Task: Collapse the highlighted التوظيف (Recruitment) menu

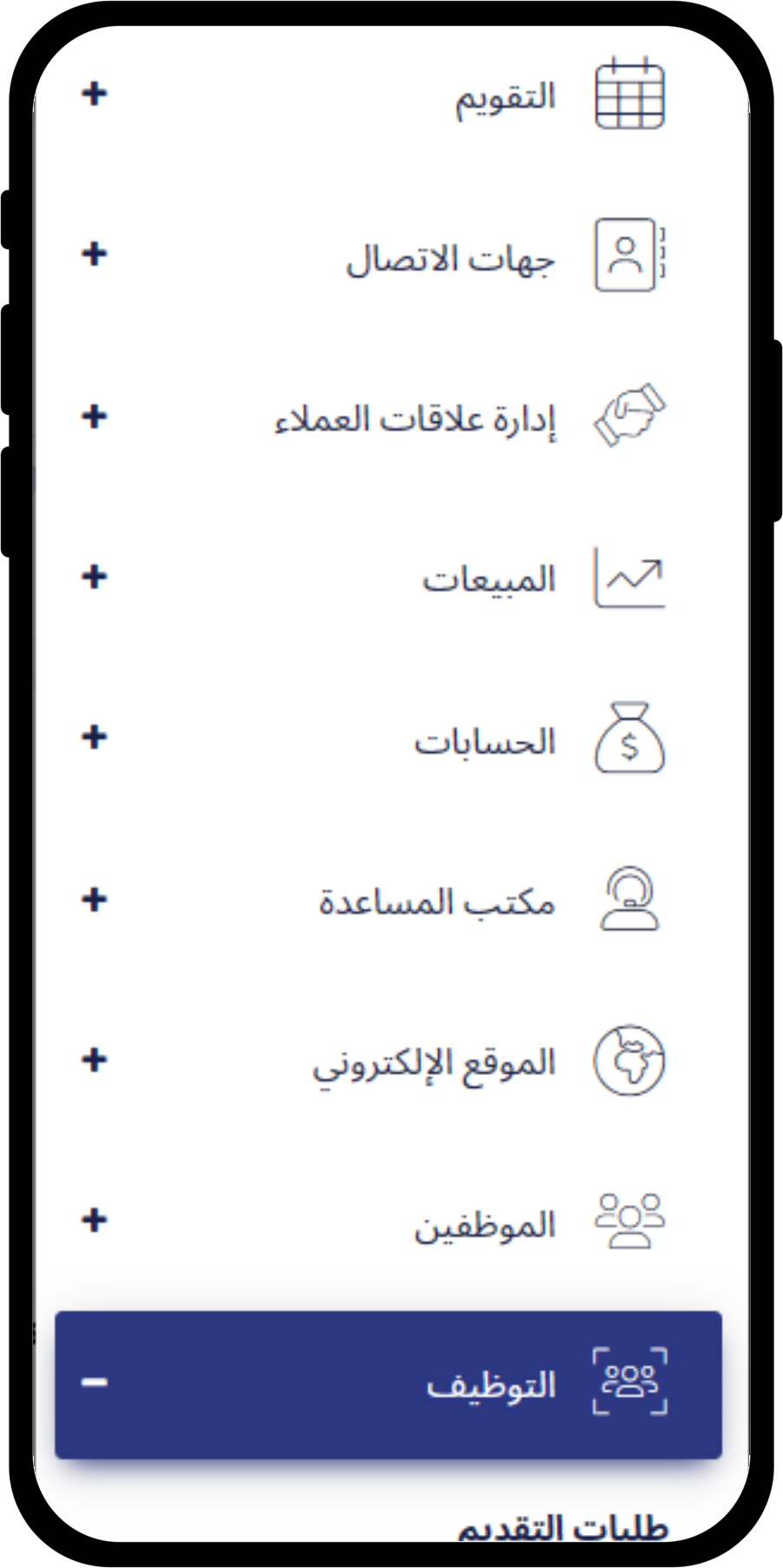Action: [x=94, y=1382]
